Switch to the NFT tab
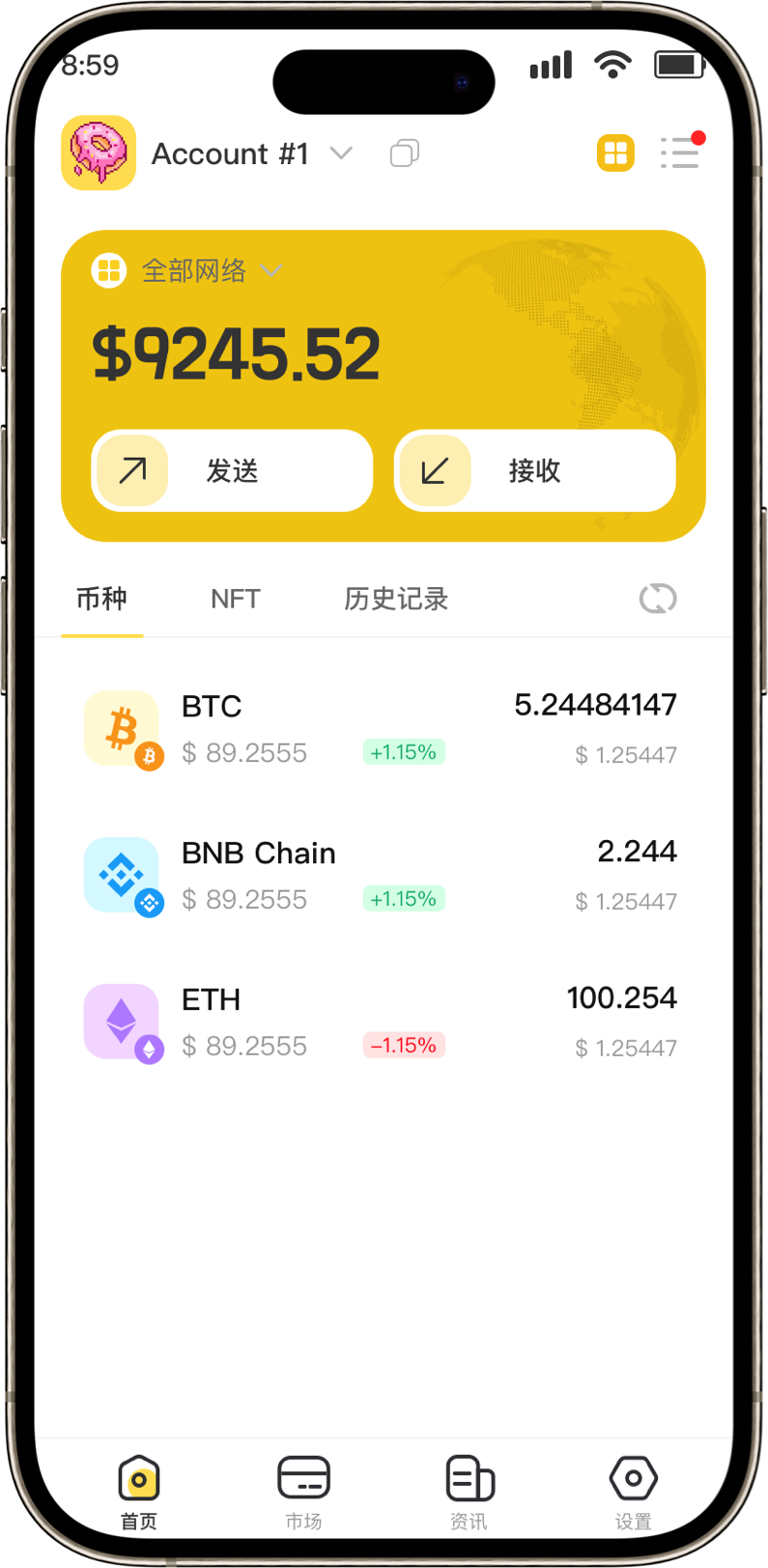The image size is (768, 1568). pyautogui.click(x=235, y=599)
